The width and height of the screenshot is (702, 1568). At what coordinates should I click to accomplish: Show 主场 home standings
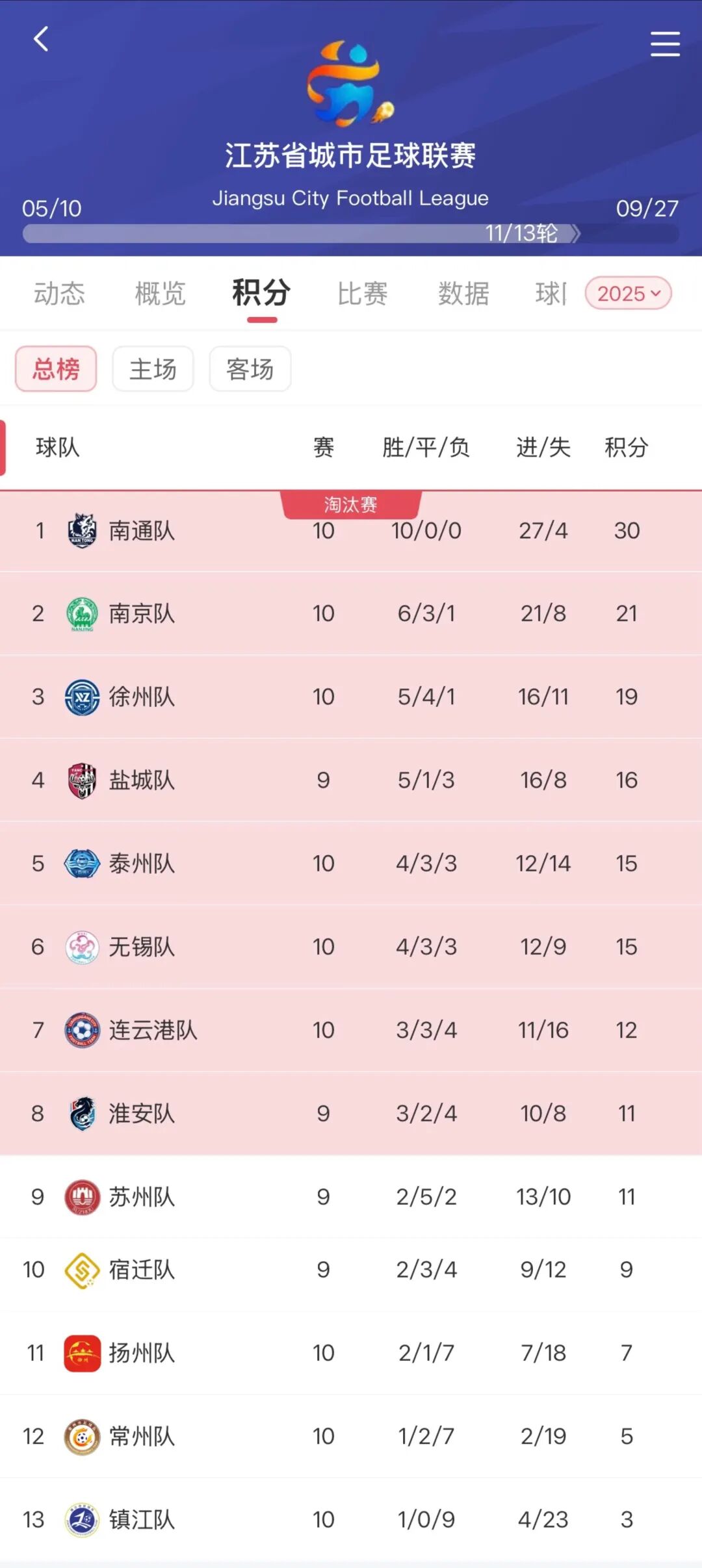click(153, 369)
